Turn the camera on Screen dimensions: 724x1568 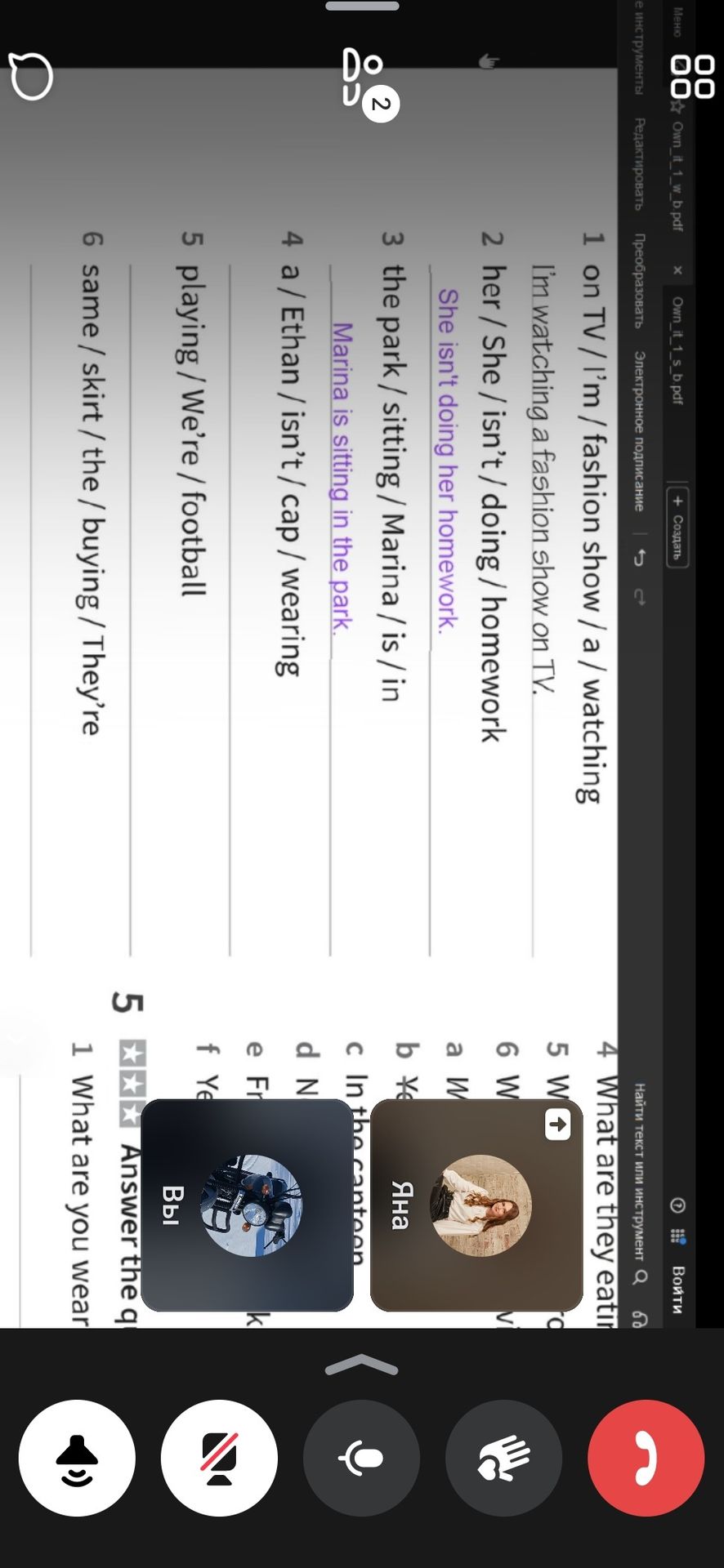(219, 1458)
